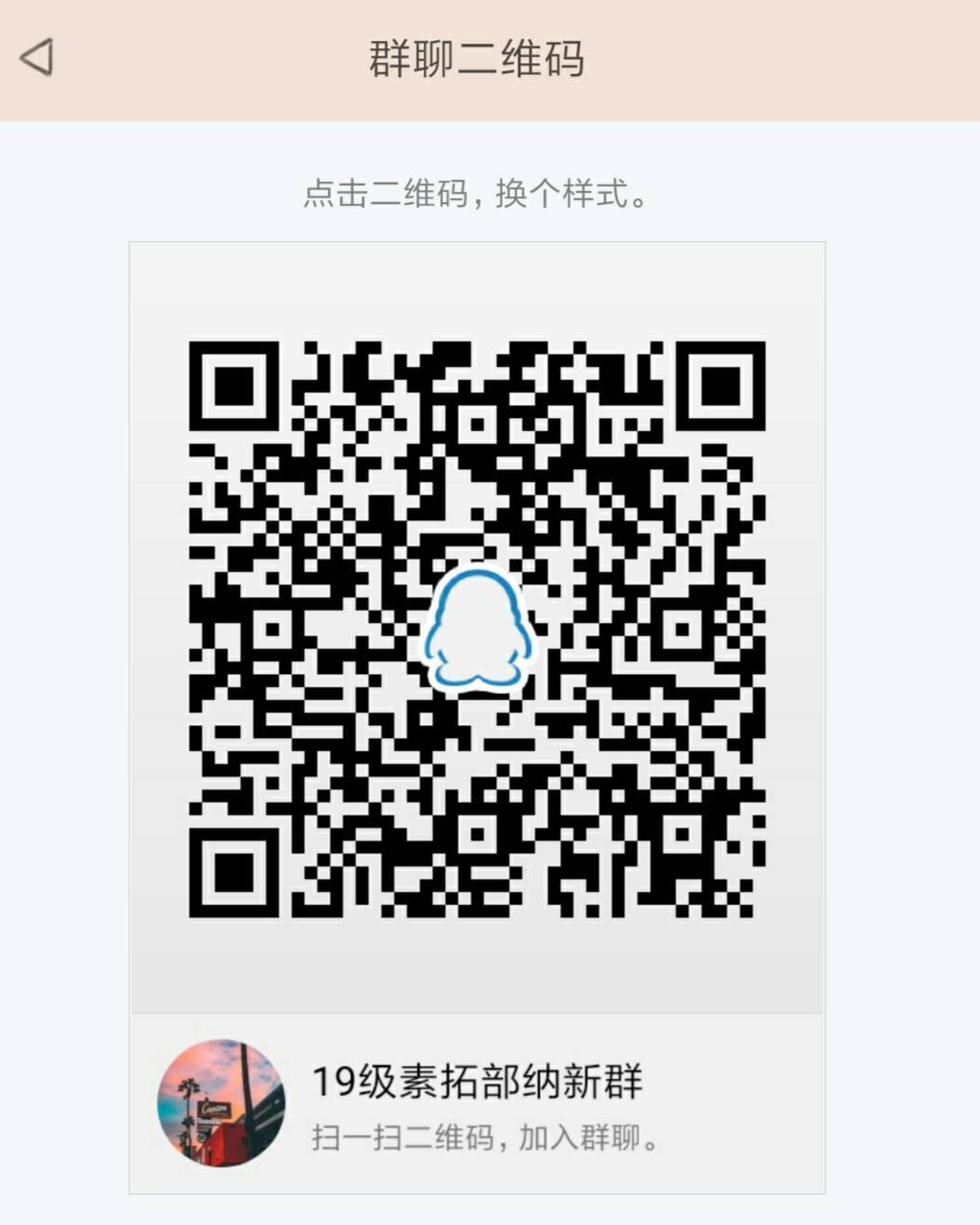Tap the QR code to change its style
This screenshot has height=1225, width=980.
[x=477, y=629]
